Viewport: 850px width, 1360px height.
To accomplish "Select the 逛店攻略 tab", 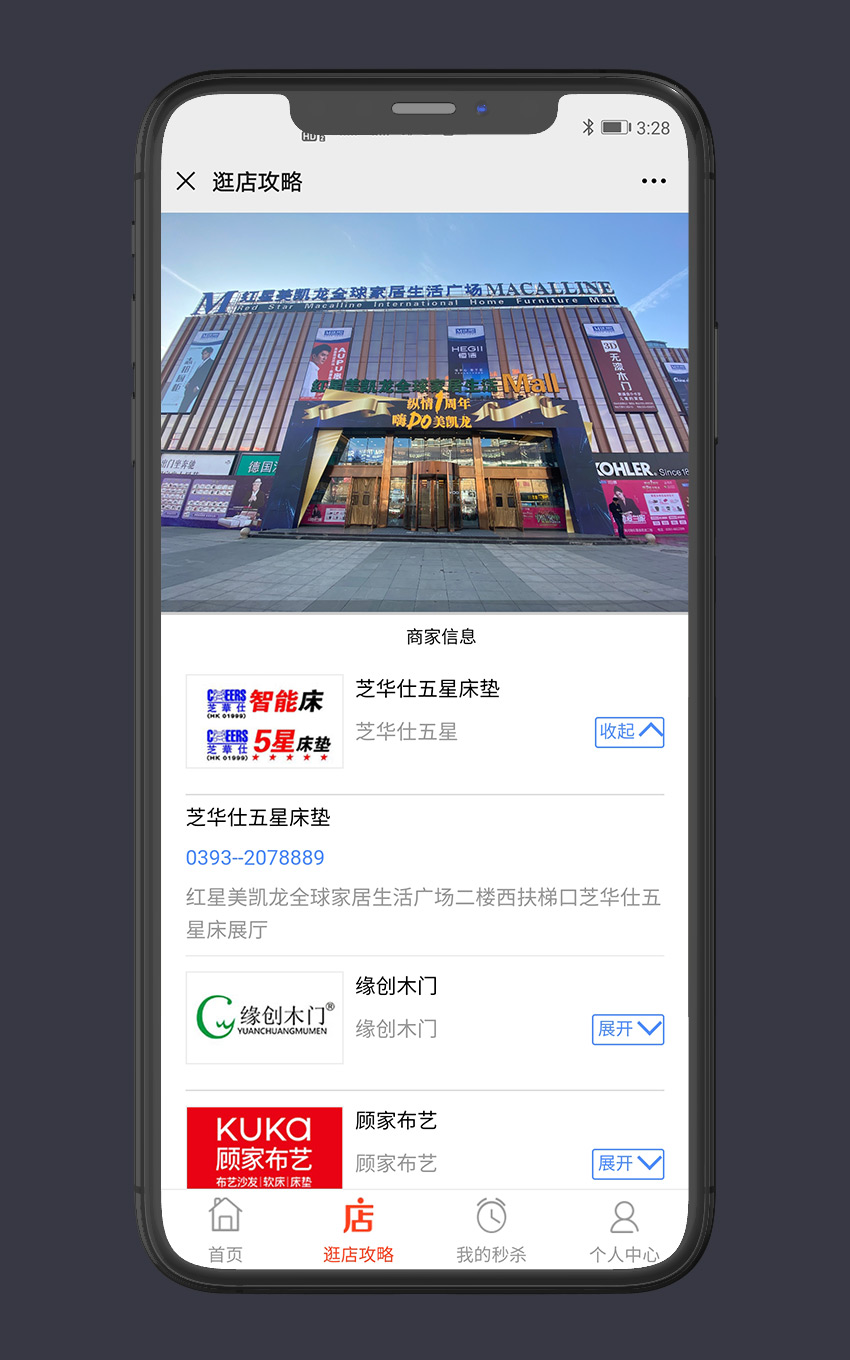I will 358,1230.
